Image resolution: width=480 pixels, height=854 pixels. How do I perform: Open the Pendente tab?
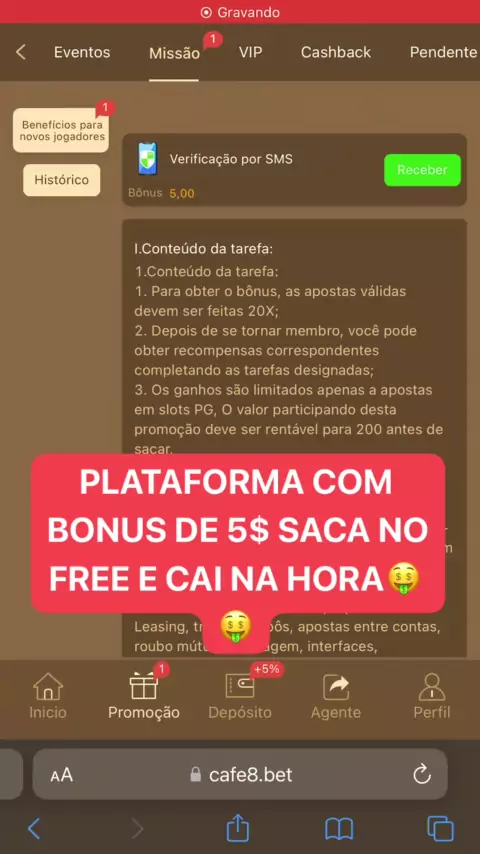tap(443, 53)
